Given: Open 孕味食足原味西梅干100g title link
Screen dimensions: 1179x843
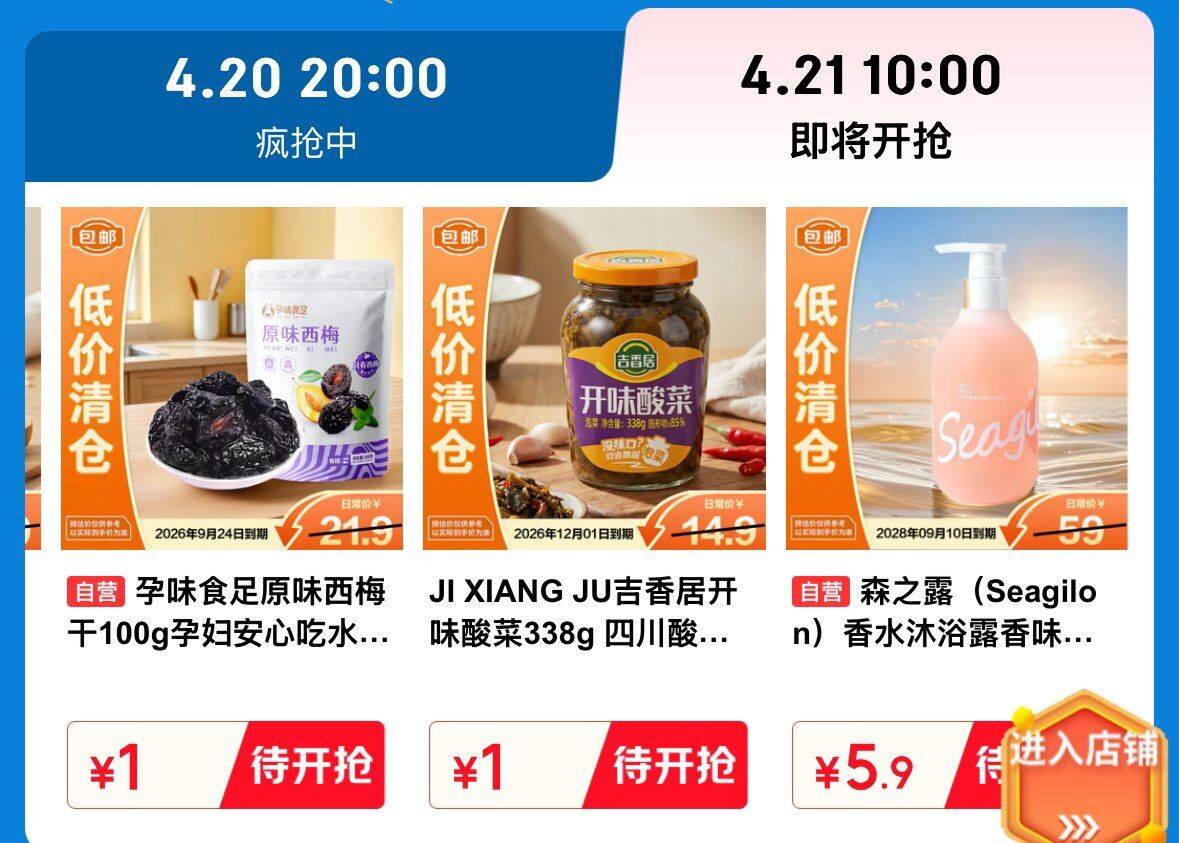Looking at the screenshot, I should (x=226, y=612).
